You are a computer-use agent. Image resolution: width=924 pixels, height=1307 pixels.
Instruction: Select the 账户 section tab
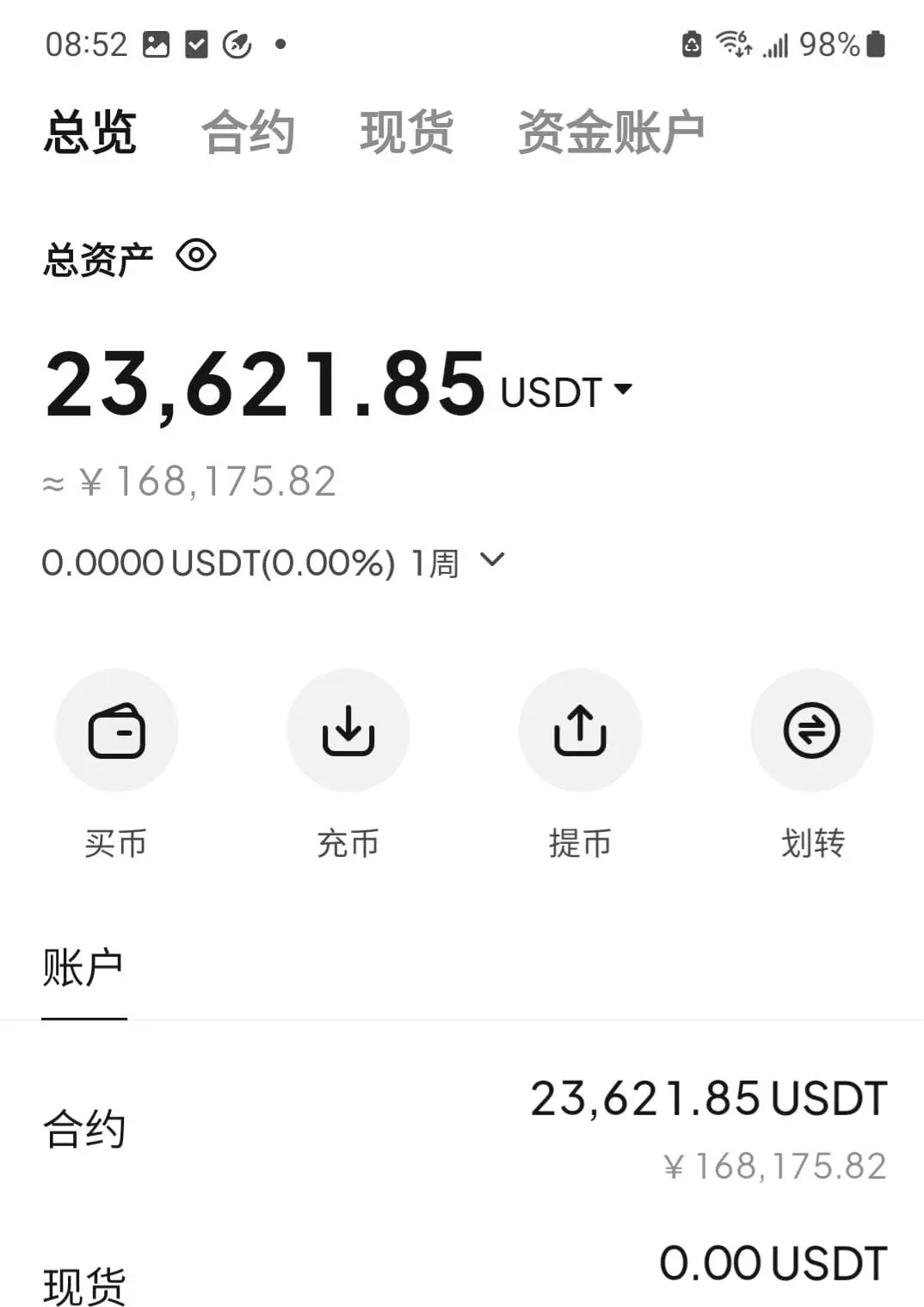pyautogui.click(x=83, y=968)
